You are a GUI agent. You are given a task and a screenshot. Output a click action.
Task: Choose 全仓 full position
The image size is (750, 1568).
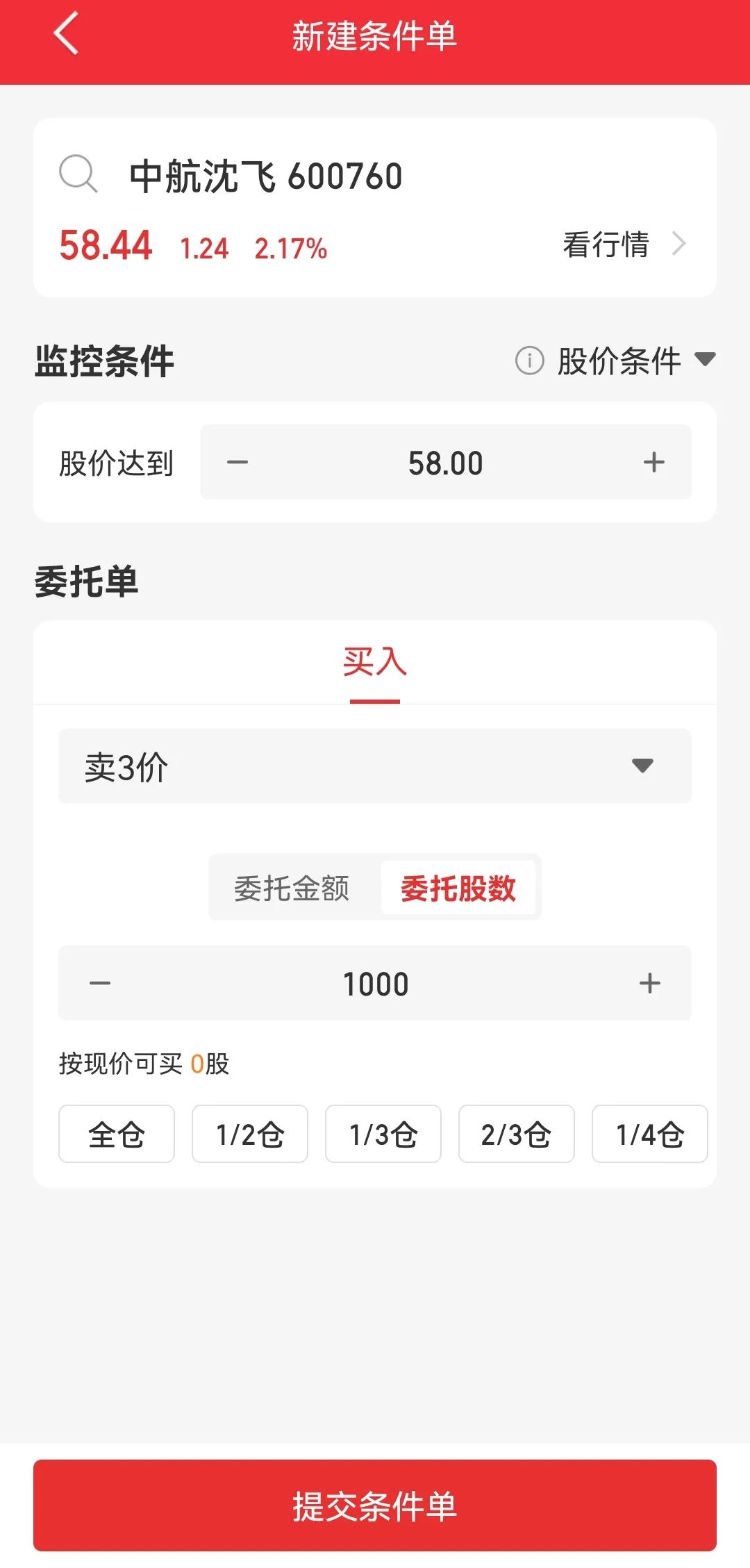pyautogui.click(x=115, y=1134)
